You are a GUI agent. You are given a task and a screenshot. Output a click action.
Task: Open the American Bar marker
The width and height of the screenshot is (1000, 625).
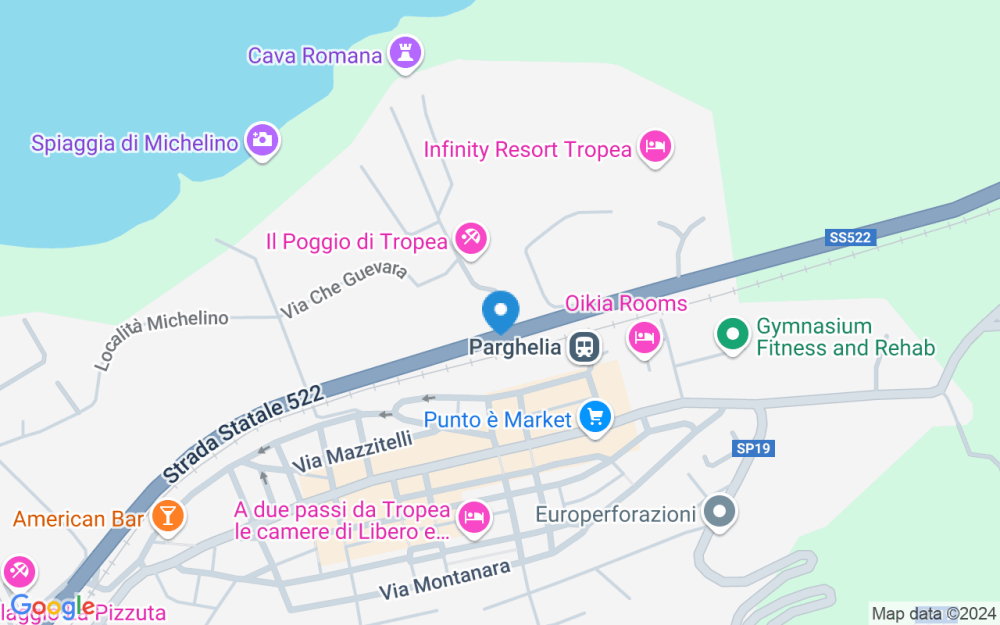[167, 517]
